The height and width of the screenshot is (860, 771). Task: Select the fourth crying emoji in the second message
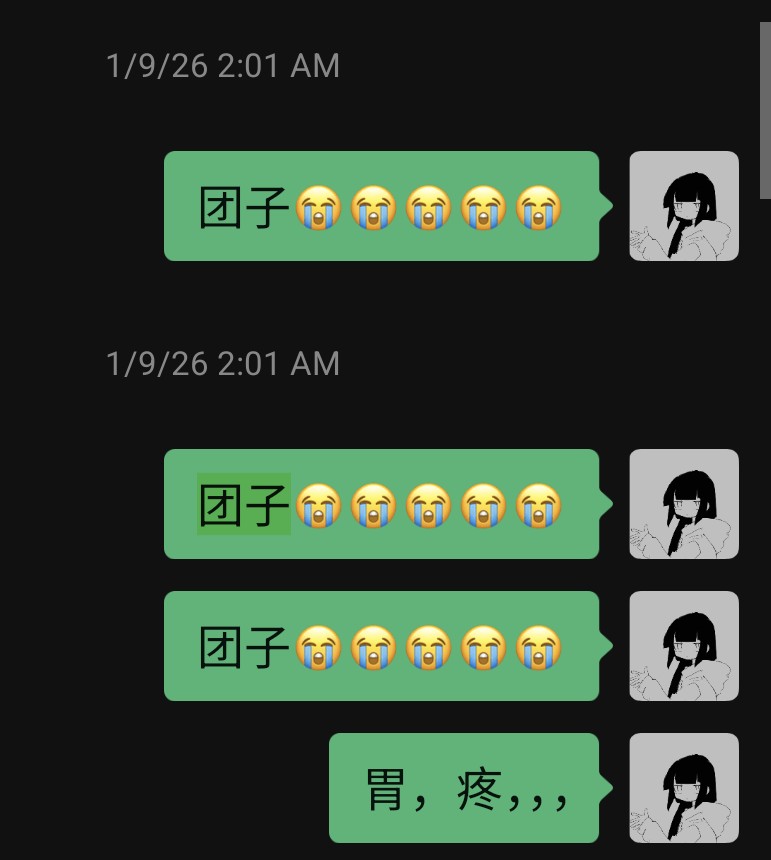point(486,506)
